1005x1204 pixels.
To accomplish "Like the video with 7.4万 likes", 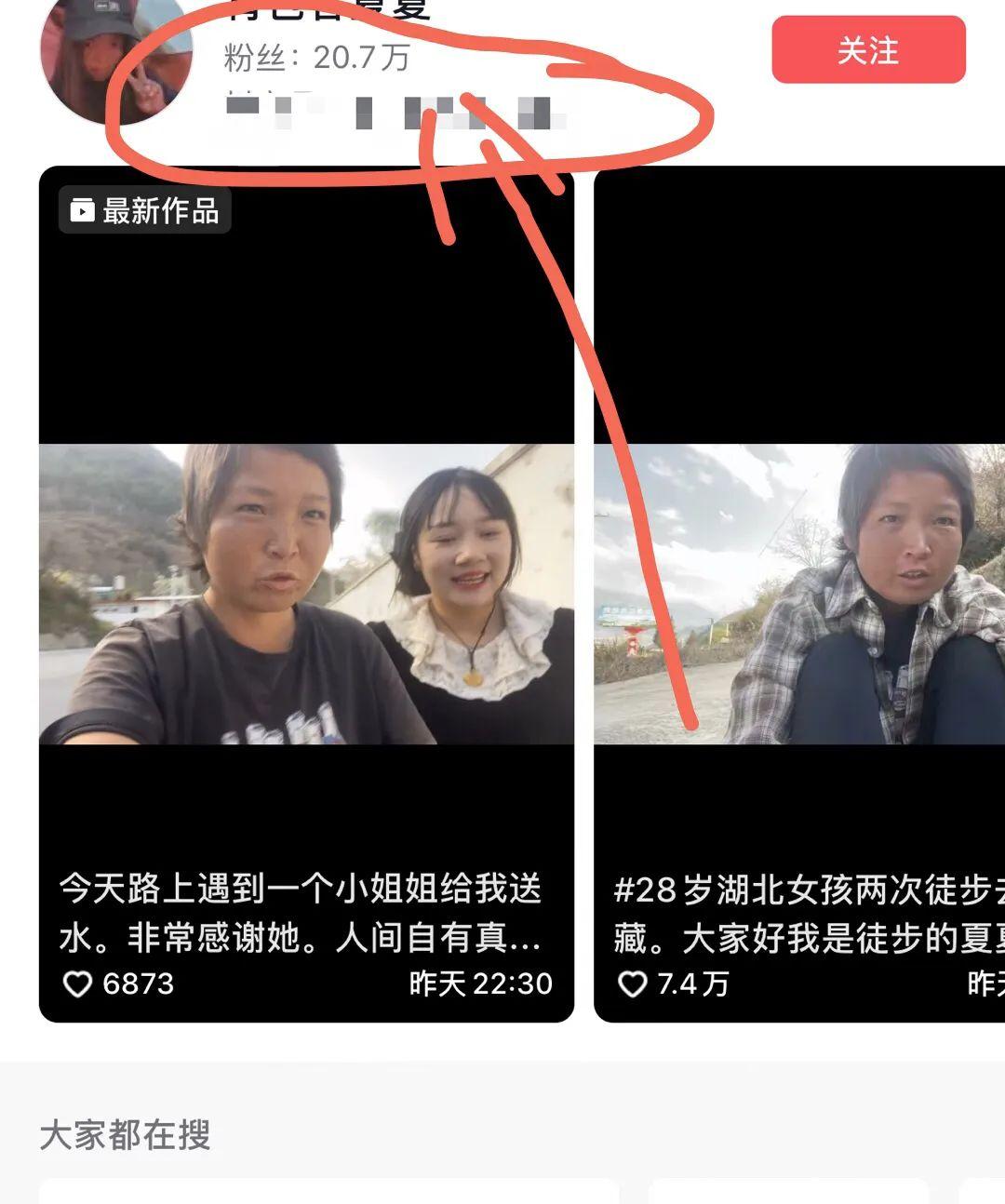I will tap(633, 983).
